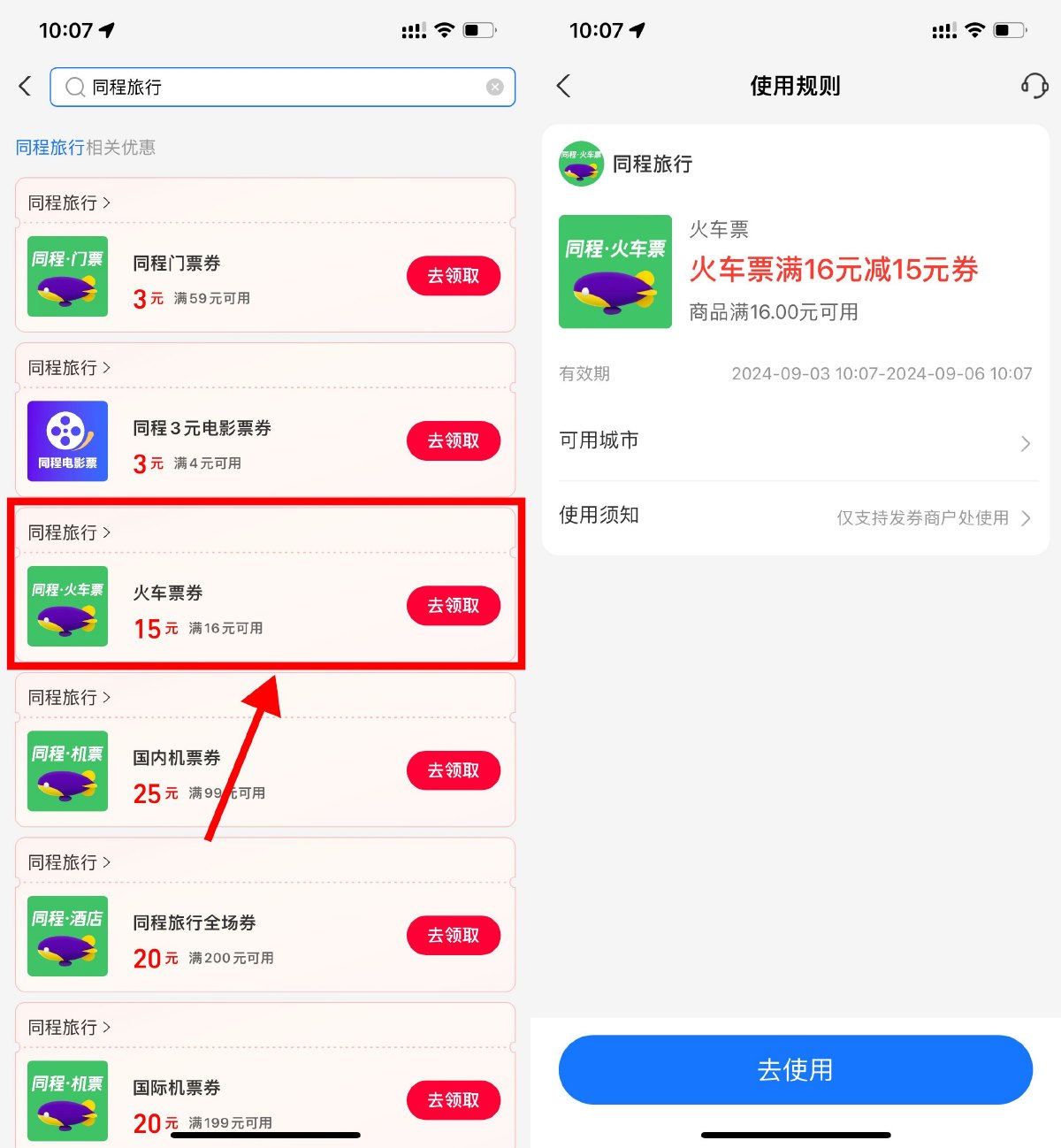Expand the 可用城市 row

pos(795,440)
